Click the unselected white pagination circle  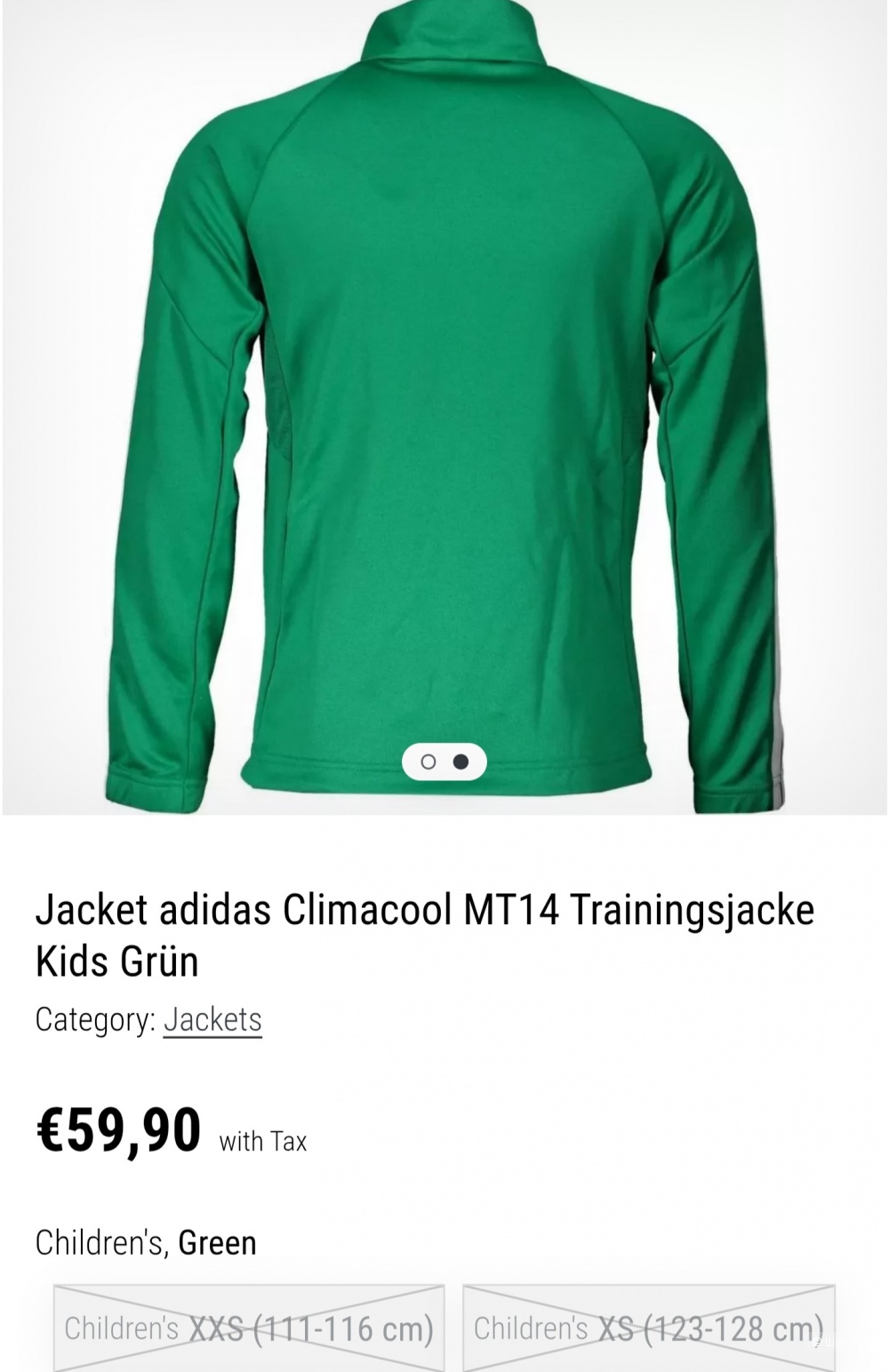coord(428,761)
